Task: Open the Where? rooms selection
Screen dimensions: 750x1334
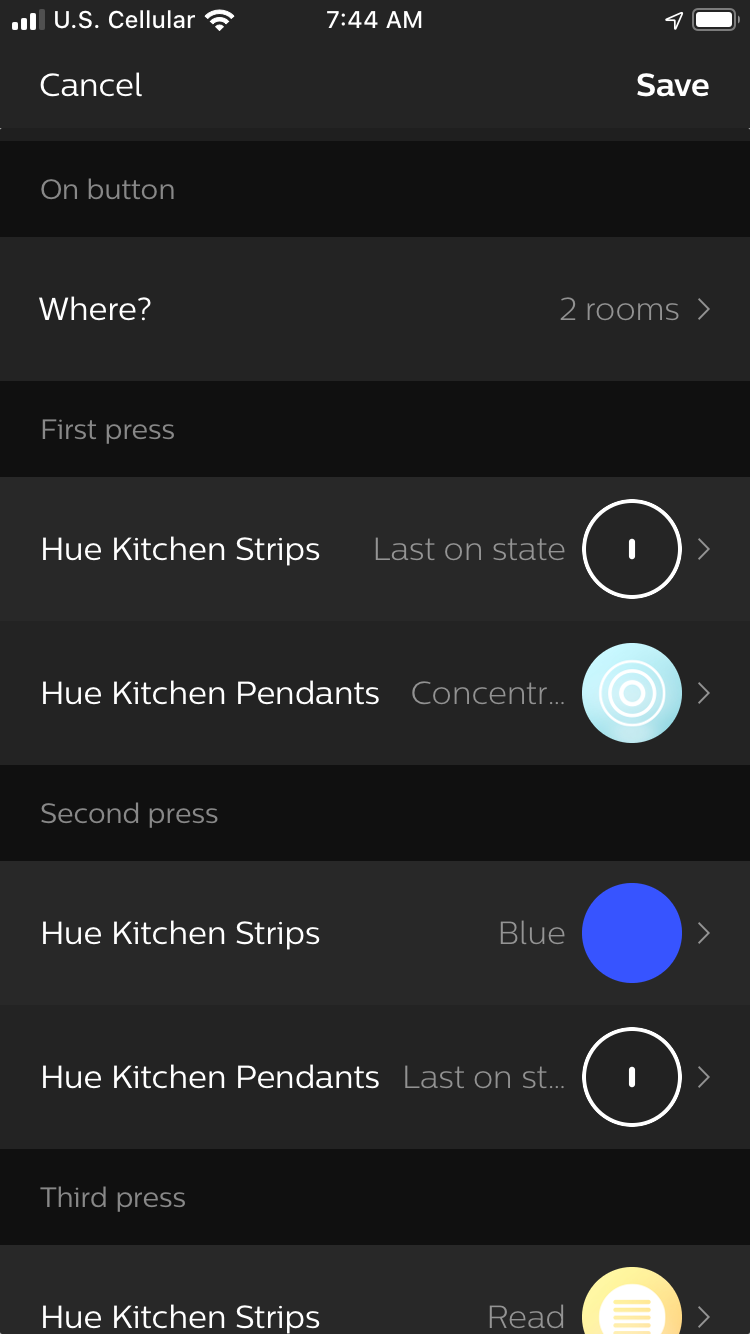Action: point(375,309)
